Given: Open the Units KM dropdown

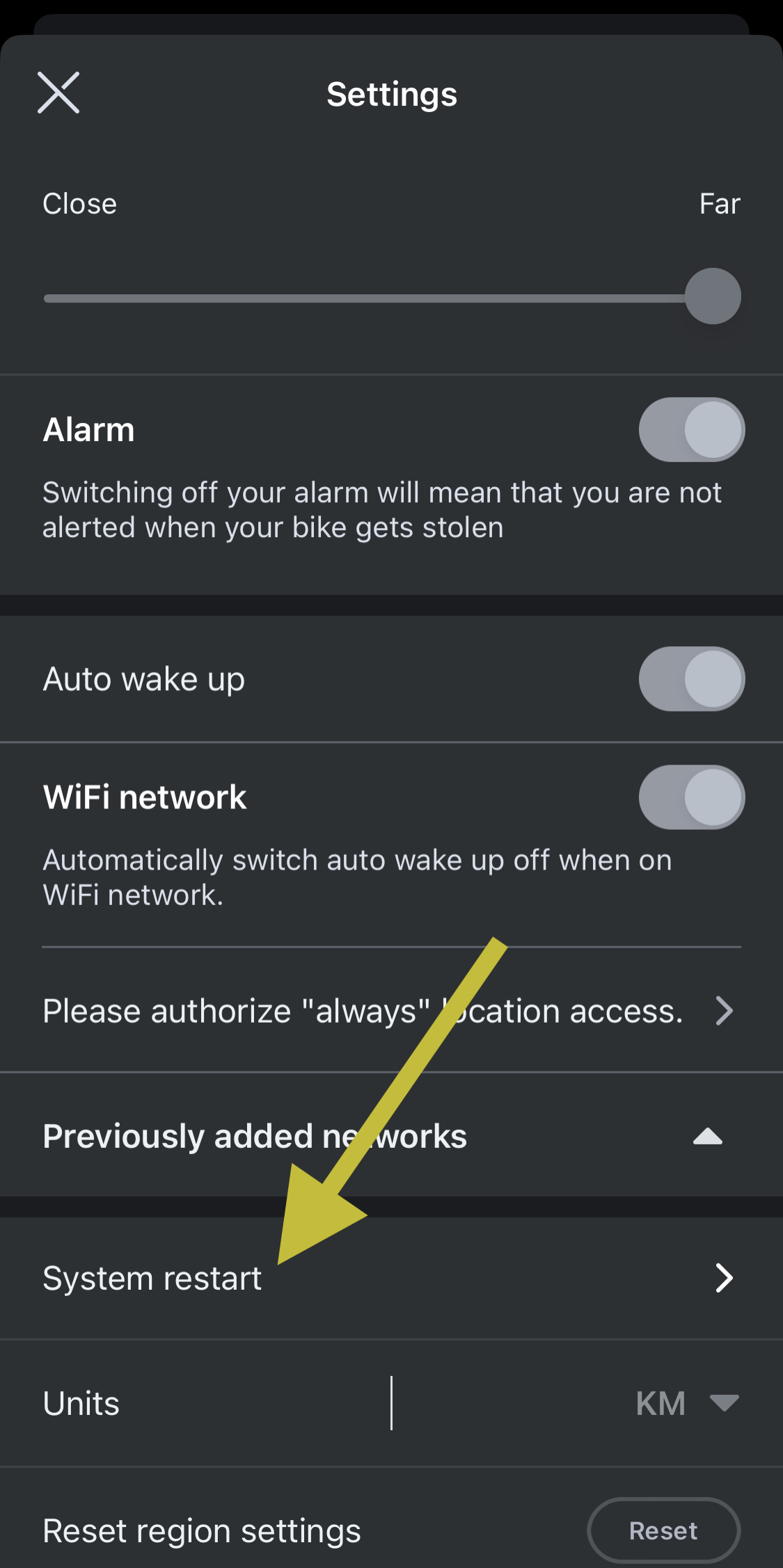Looking at the screenshot, I should pyautogui.click(x=686, y=1403).
